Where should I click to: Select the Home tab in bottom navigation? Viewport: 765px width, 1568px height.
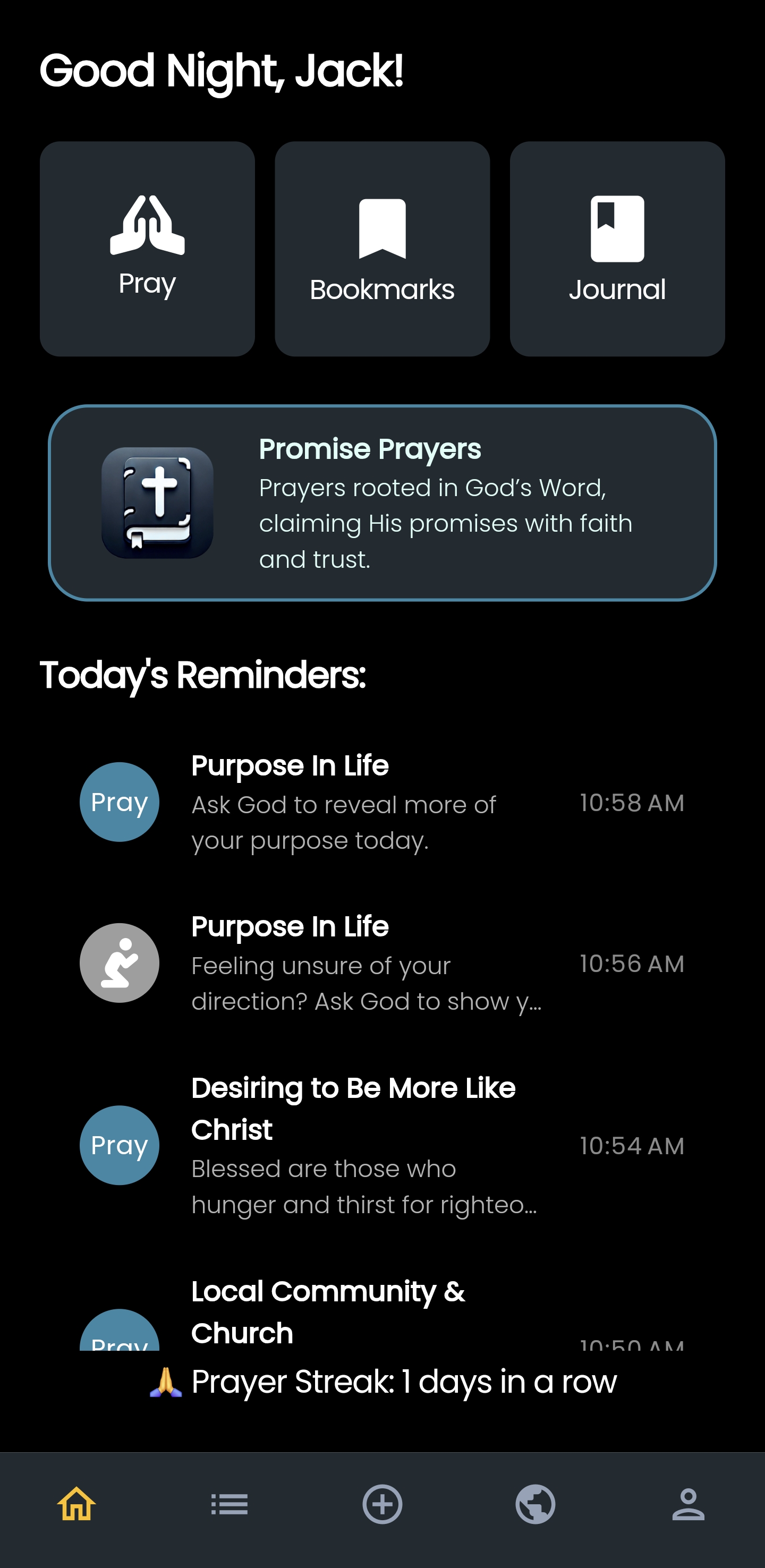tap(76, 1504)
